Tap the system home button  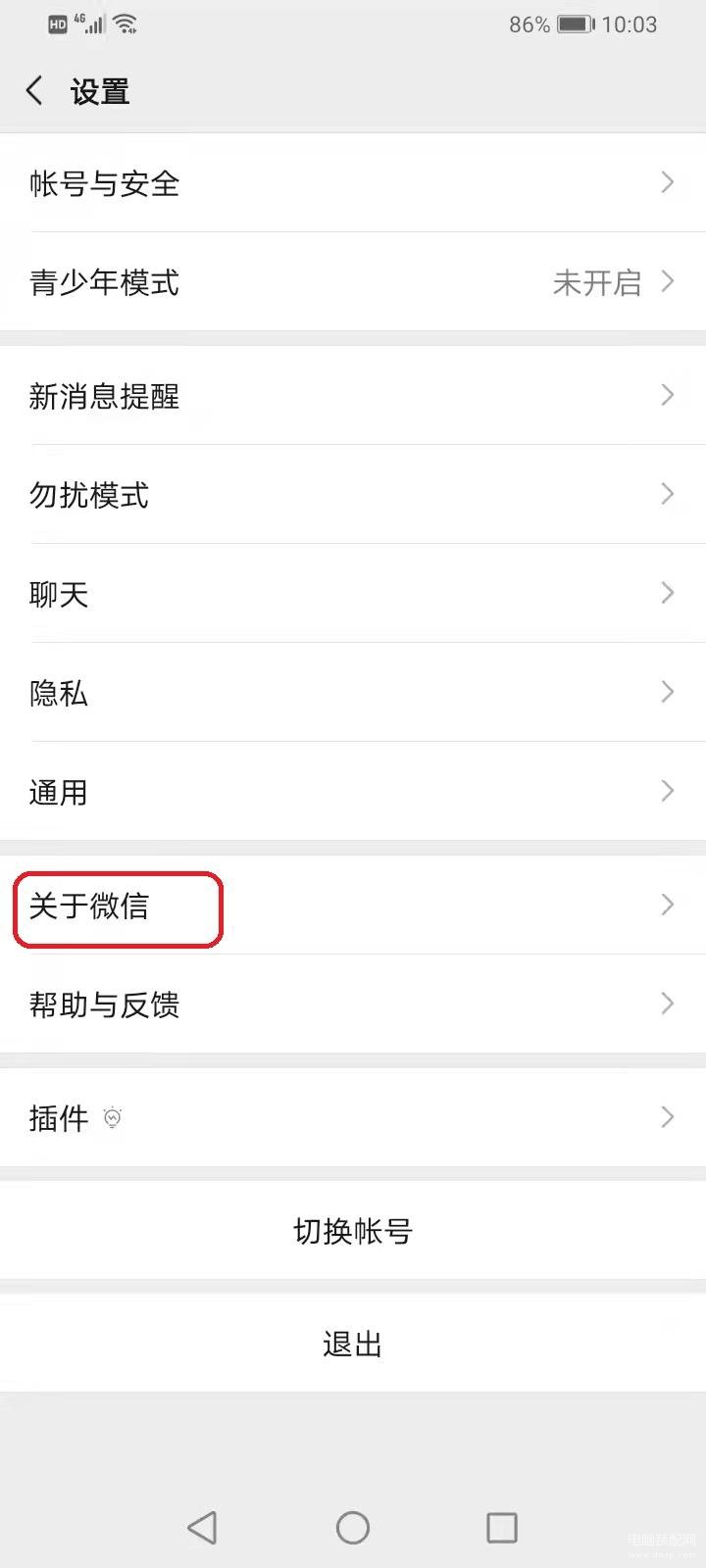tap(353, 1527)
